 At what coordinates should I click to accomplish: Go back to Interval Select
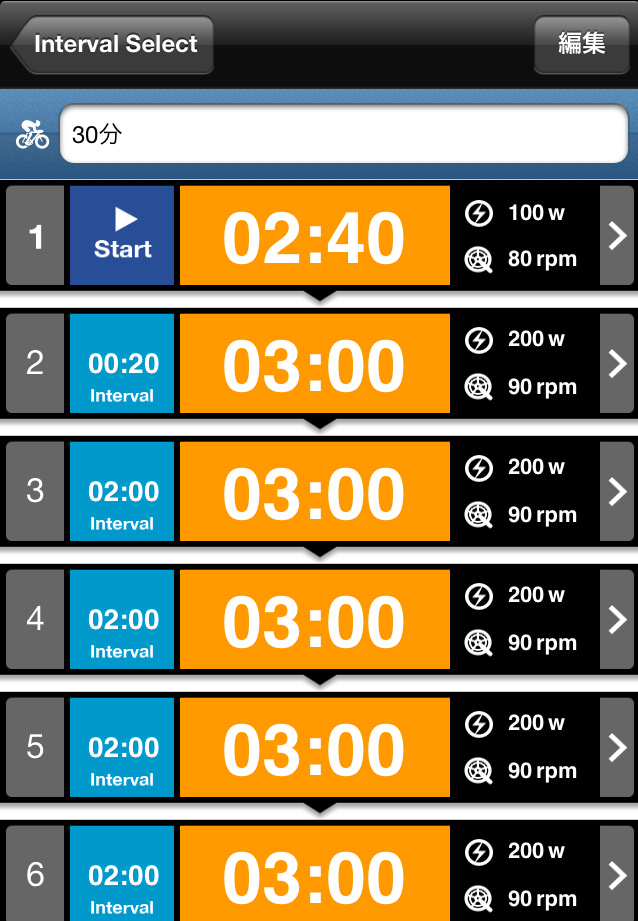[113, 45]
